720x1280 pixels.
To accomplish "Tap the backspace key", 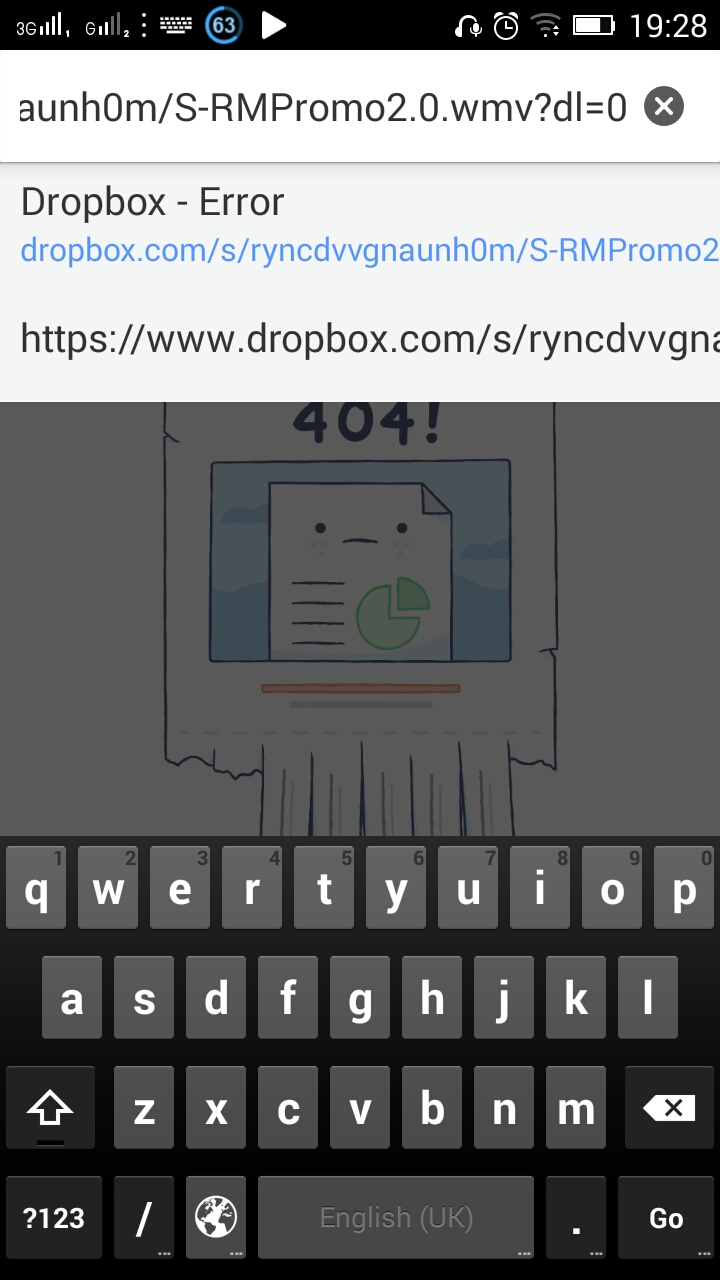I will [x=668, y=1108].
